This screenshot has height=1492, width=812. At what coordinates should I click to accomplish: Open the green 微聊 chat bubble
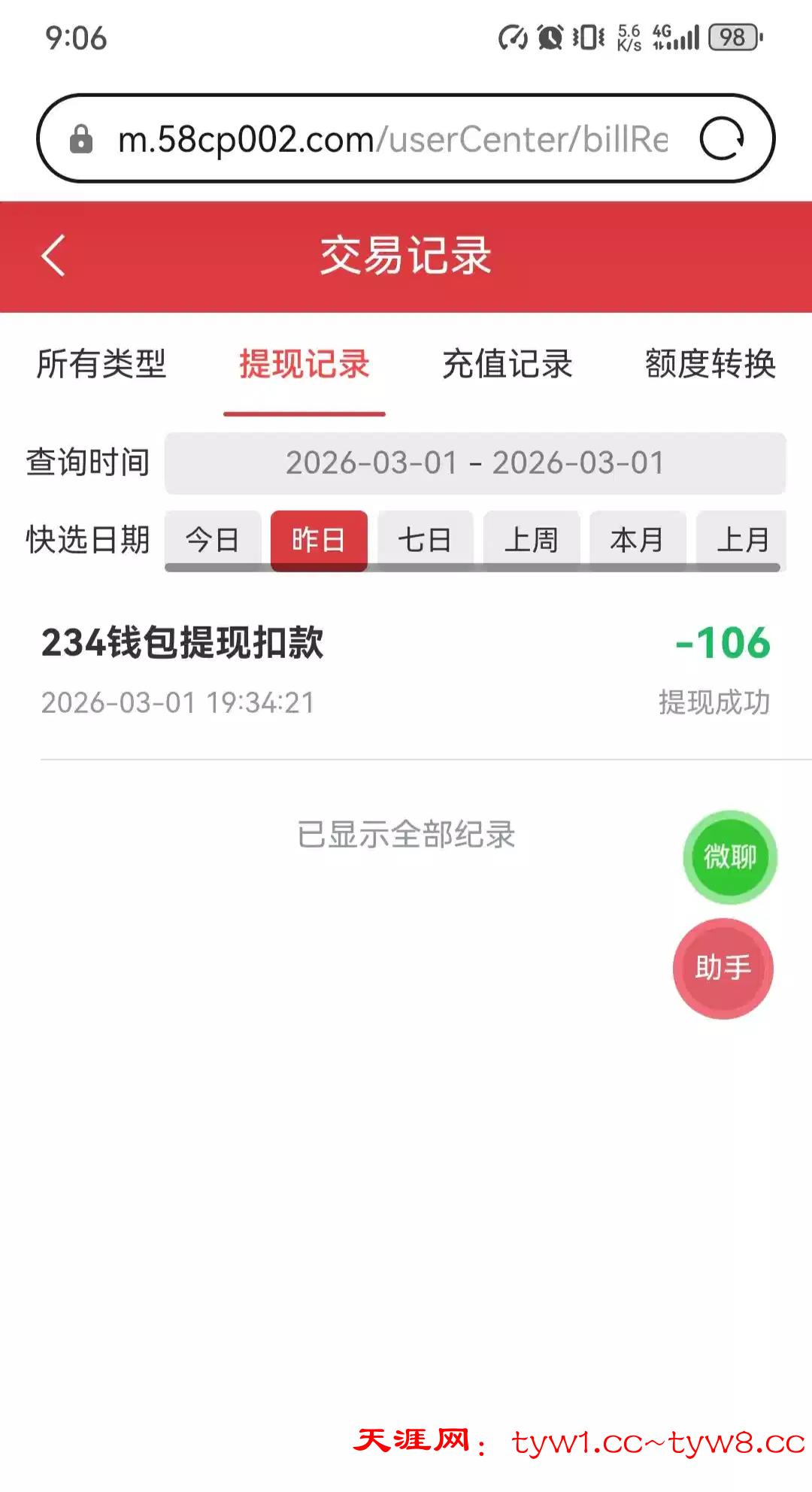[x=729, y=857]
